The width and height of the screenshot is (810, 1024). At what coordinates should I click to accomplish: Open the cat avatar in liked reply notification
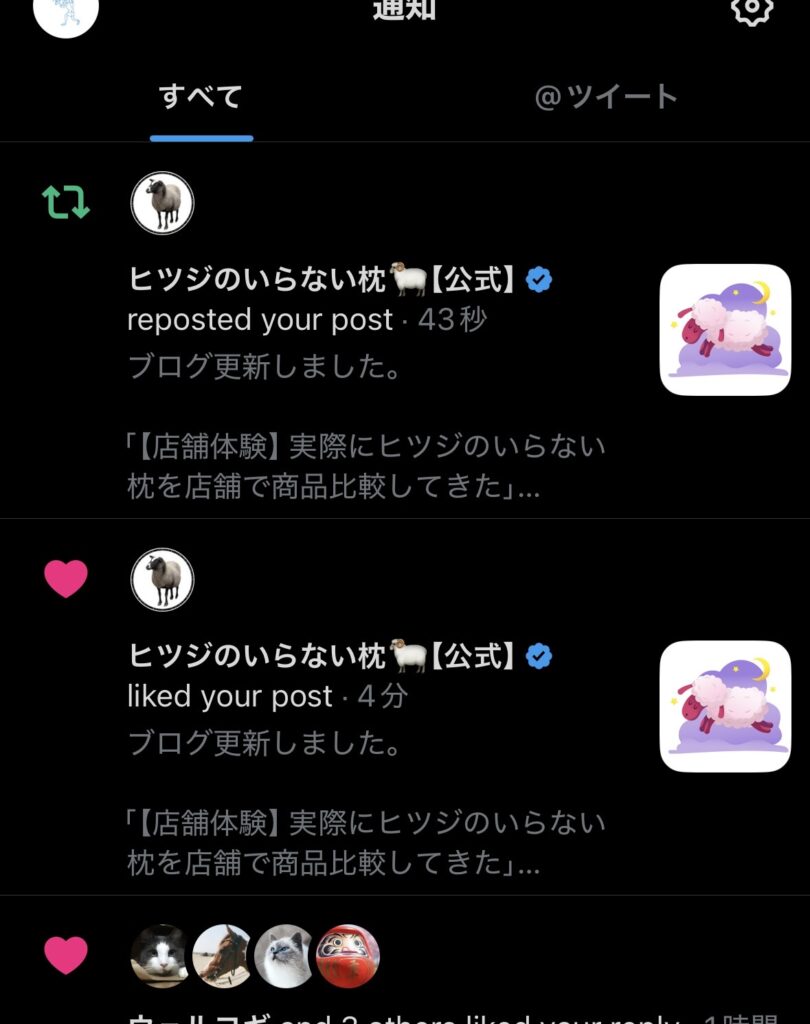(160, 955)
